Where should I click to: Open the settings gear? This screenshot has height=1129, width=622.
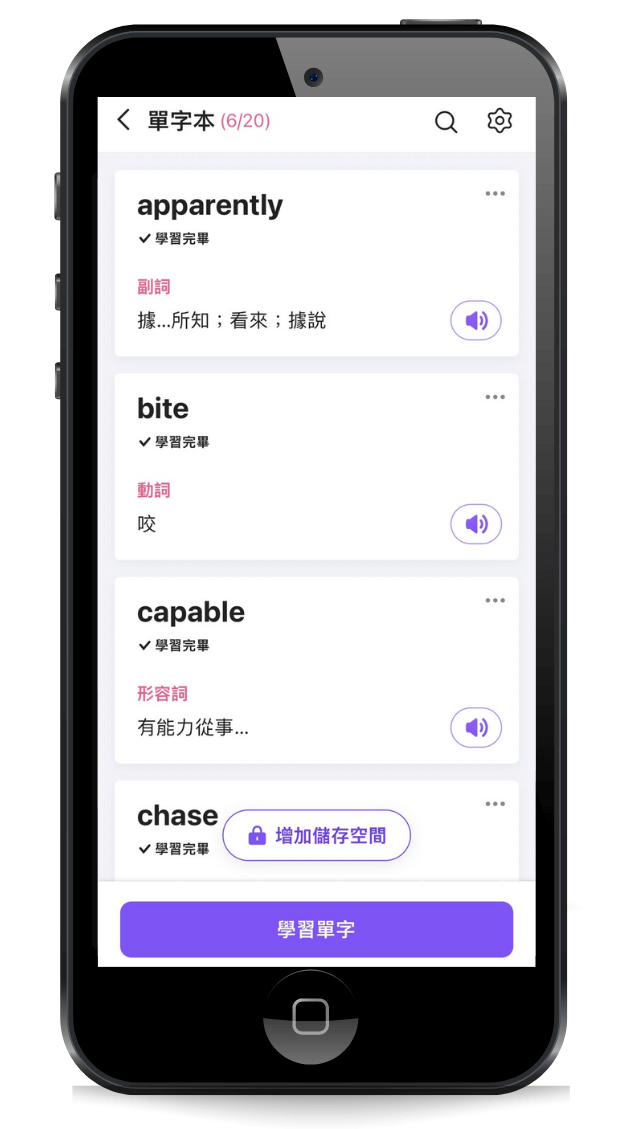(499, 121)
